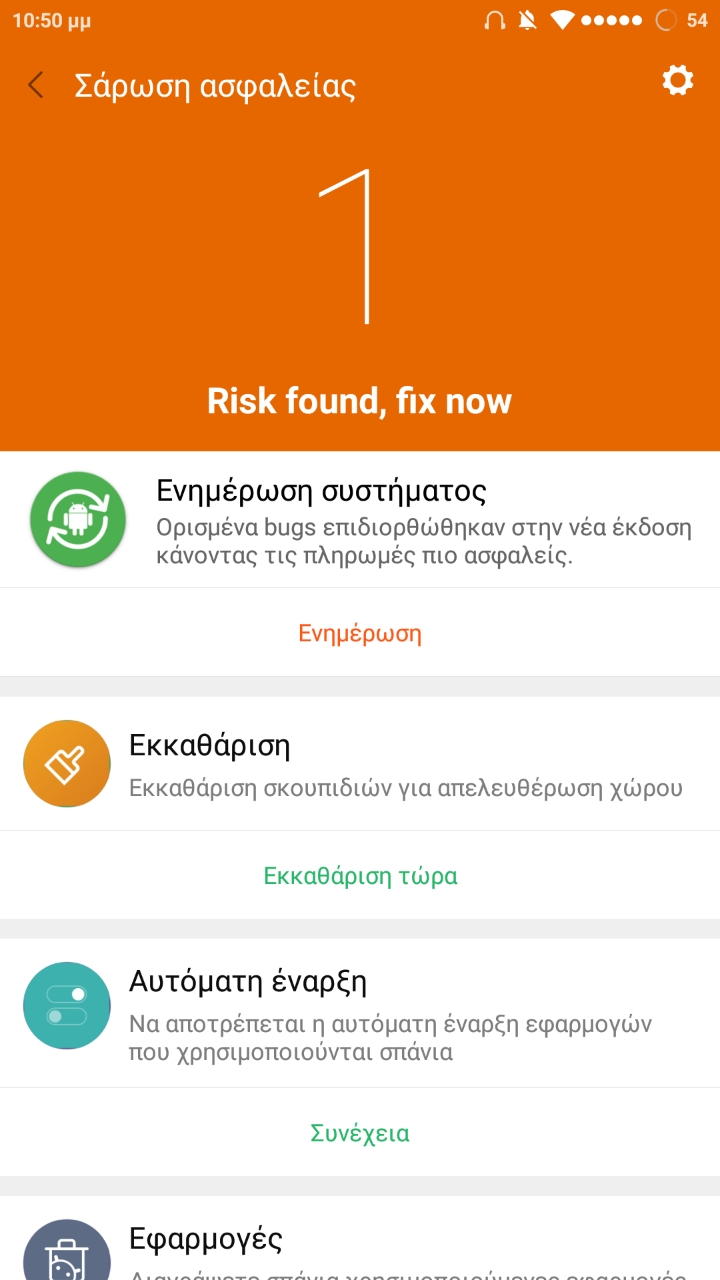The image size is (720, 1280).
Task: Open the Ενημέρωση συστήματος item
Action: [360, 520]
